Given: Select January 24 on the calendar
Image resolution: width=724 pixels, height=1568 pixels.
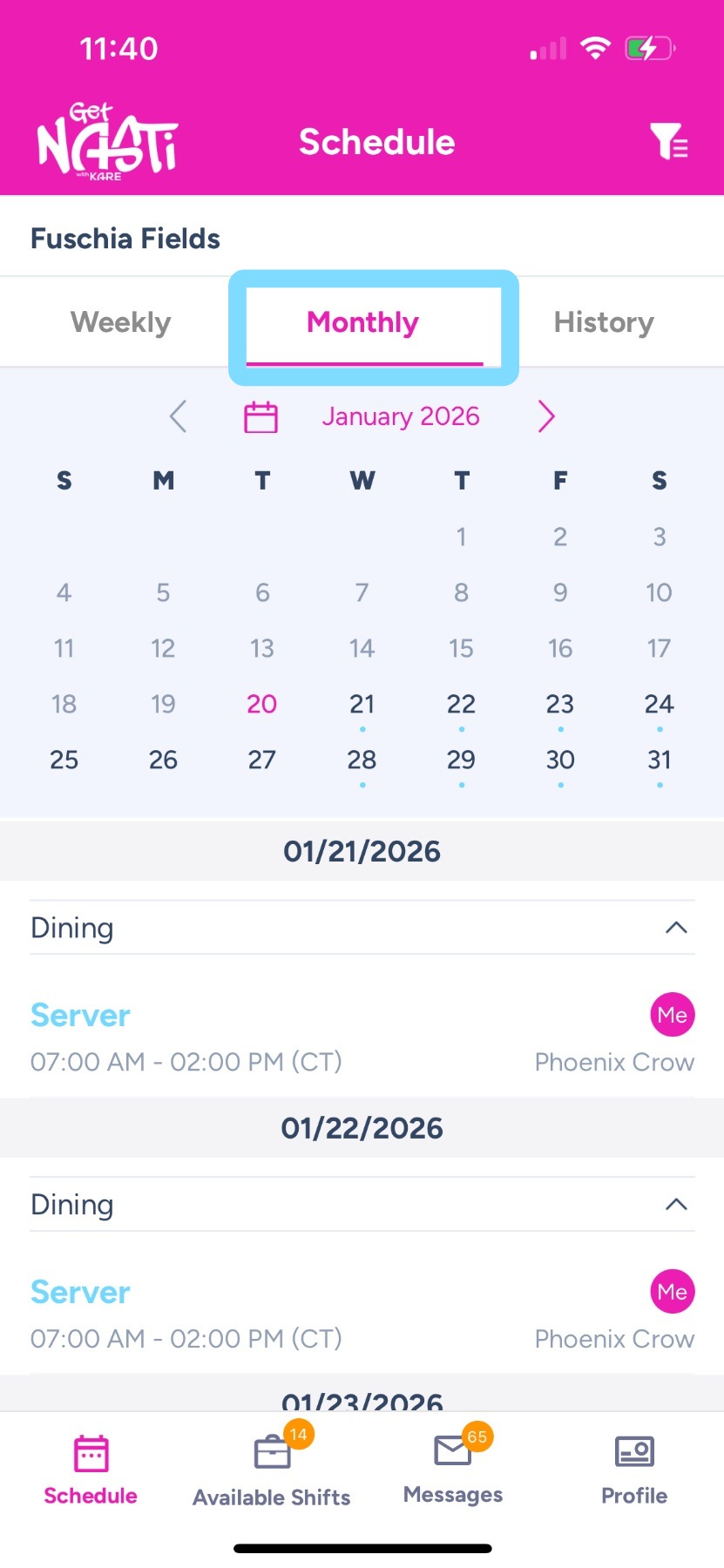Looking at the screenshot, I should pyautogui.click(x=659, y=704).
